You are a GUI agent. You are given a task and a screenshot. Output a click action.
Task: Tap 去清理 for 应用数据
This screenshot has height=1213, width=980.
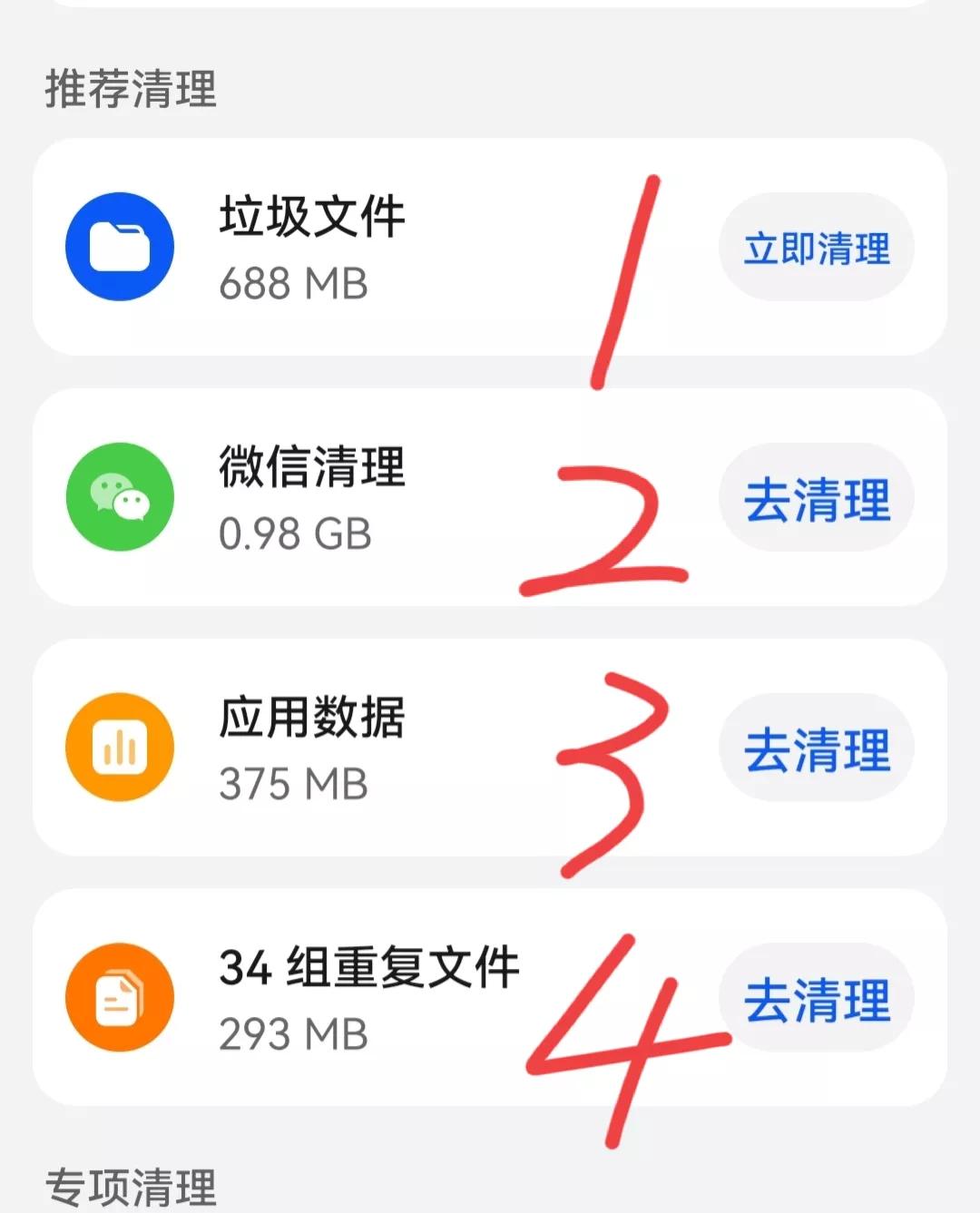(816, 748)
